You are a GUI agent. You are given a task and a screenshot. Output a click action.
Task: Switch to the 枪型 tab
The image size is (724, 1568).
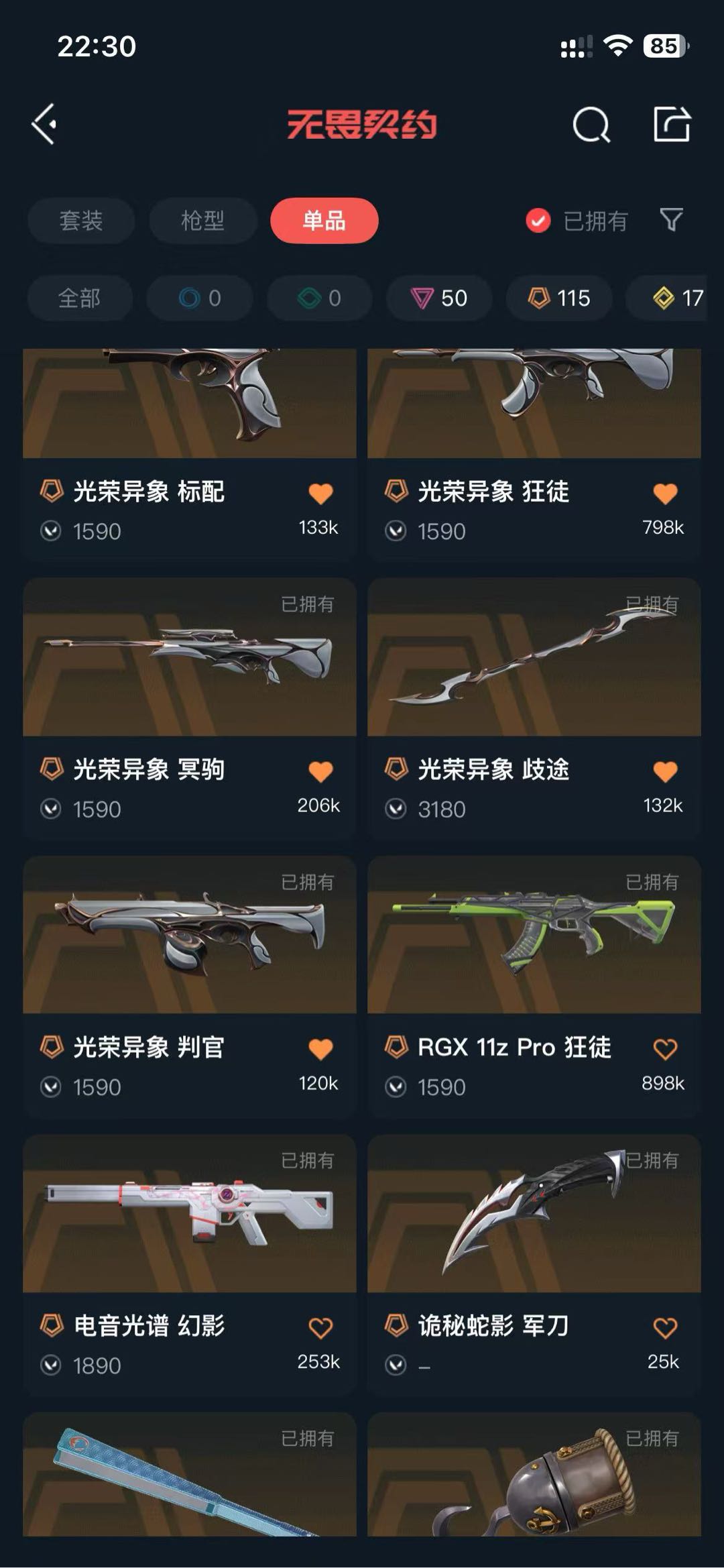point(202,221)
